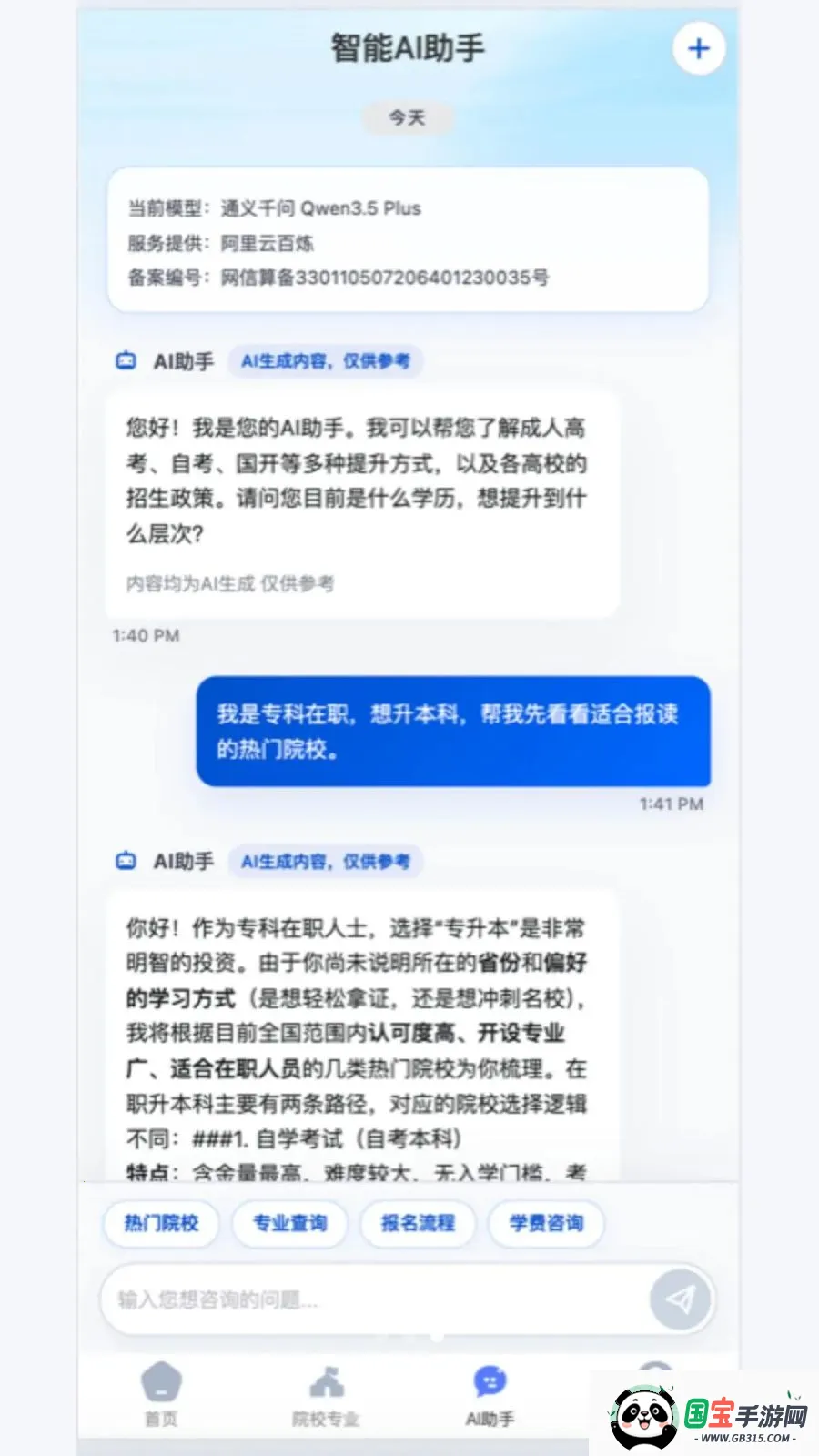Tap the 专业查询 suggestion chip
819x1456 pixels.
(289, 1223)
